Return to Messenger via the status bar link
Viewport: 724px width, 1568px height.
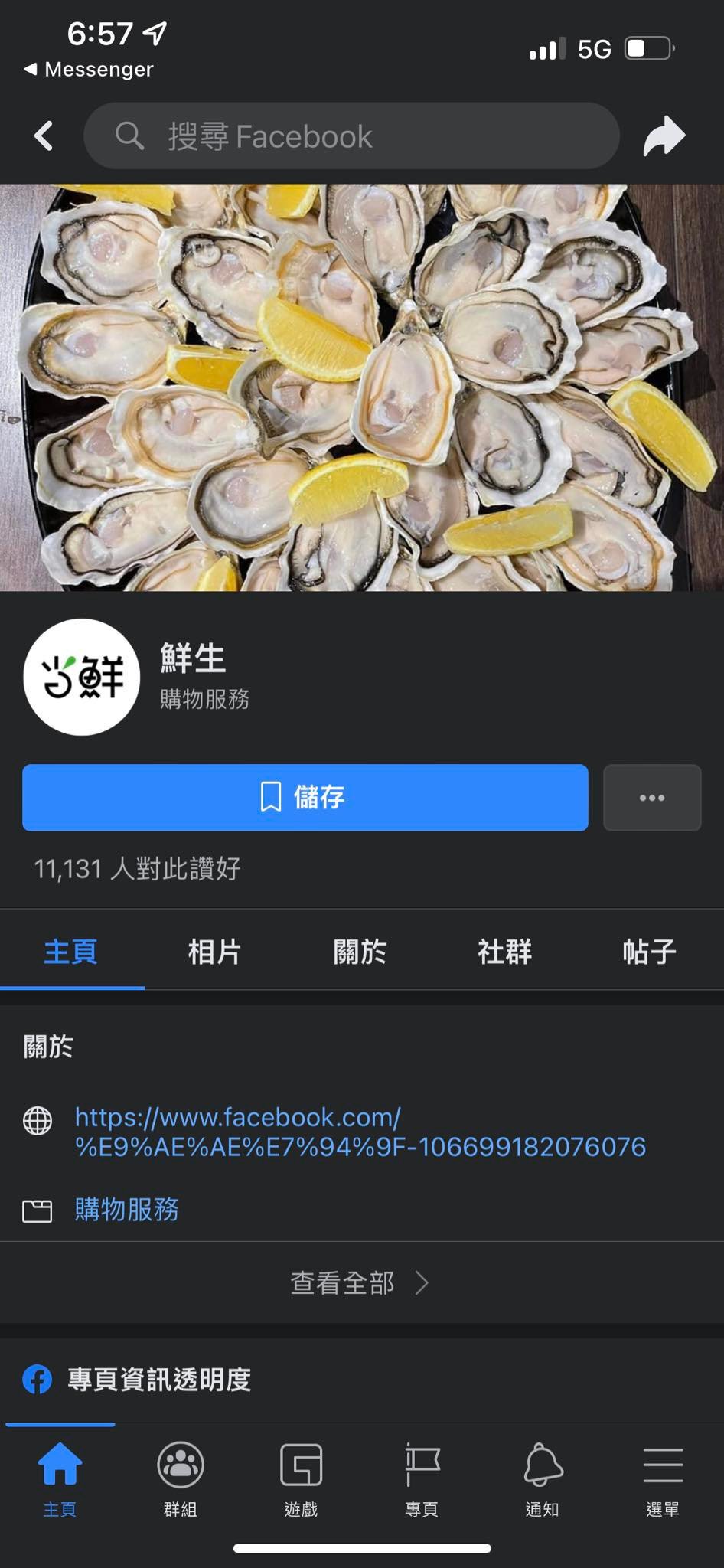(89, 69)
